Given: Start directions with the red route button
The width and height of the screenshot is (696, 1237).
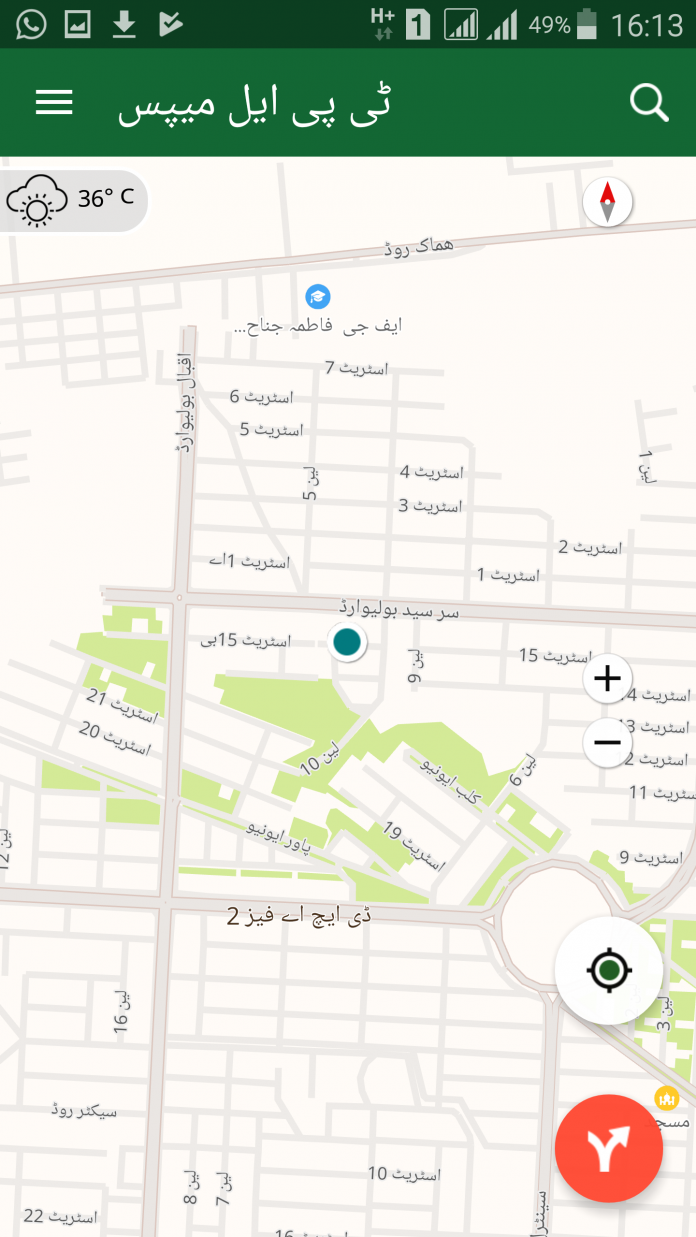Looking at the screenshot, I should [608, 1148].
